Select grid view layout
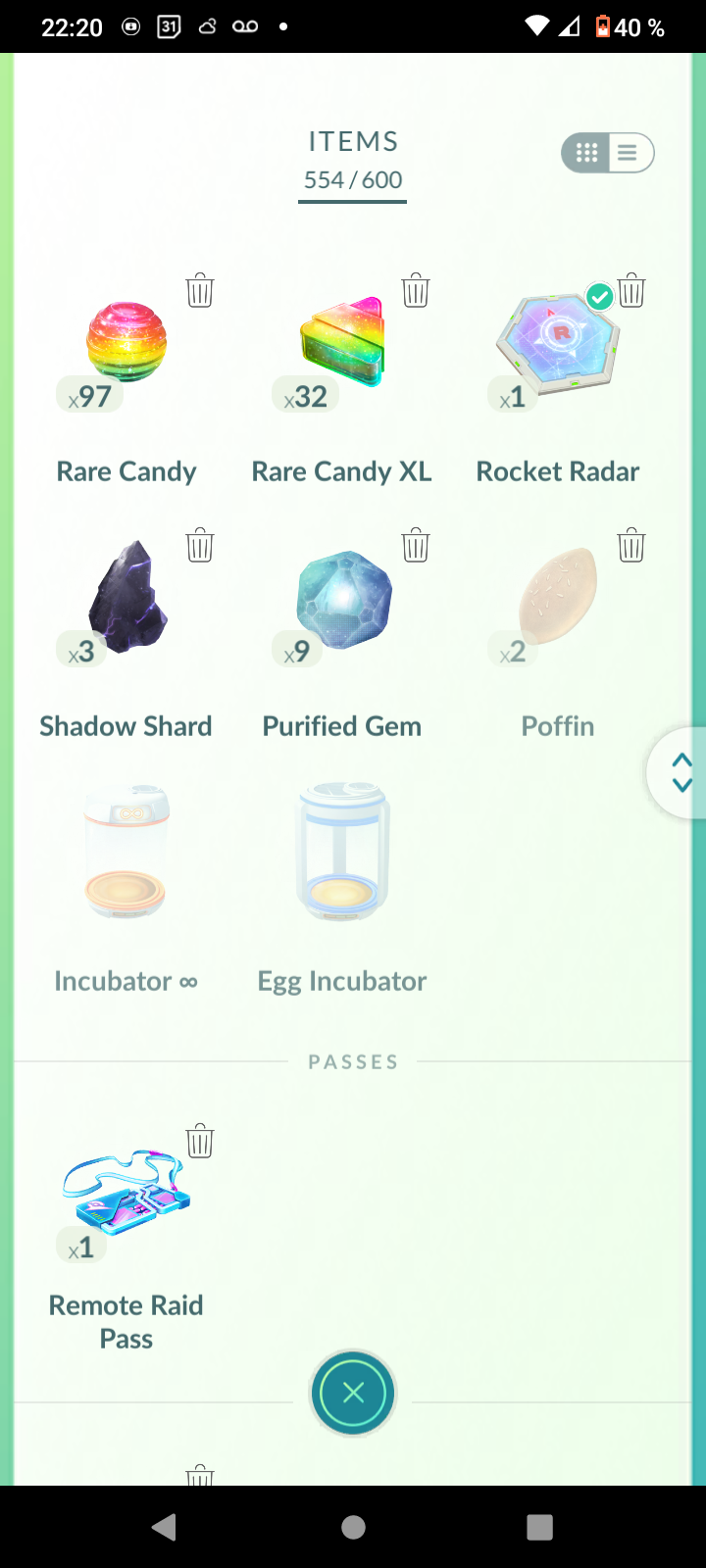The height and width of the screenshot is (1568, 706). tap(586, 153)
